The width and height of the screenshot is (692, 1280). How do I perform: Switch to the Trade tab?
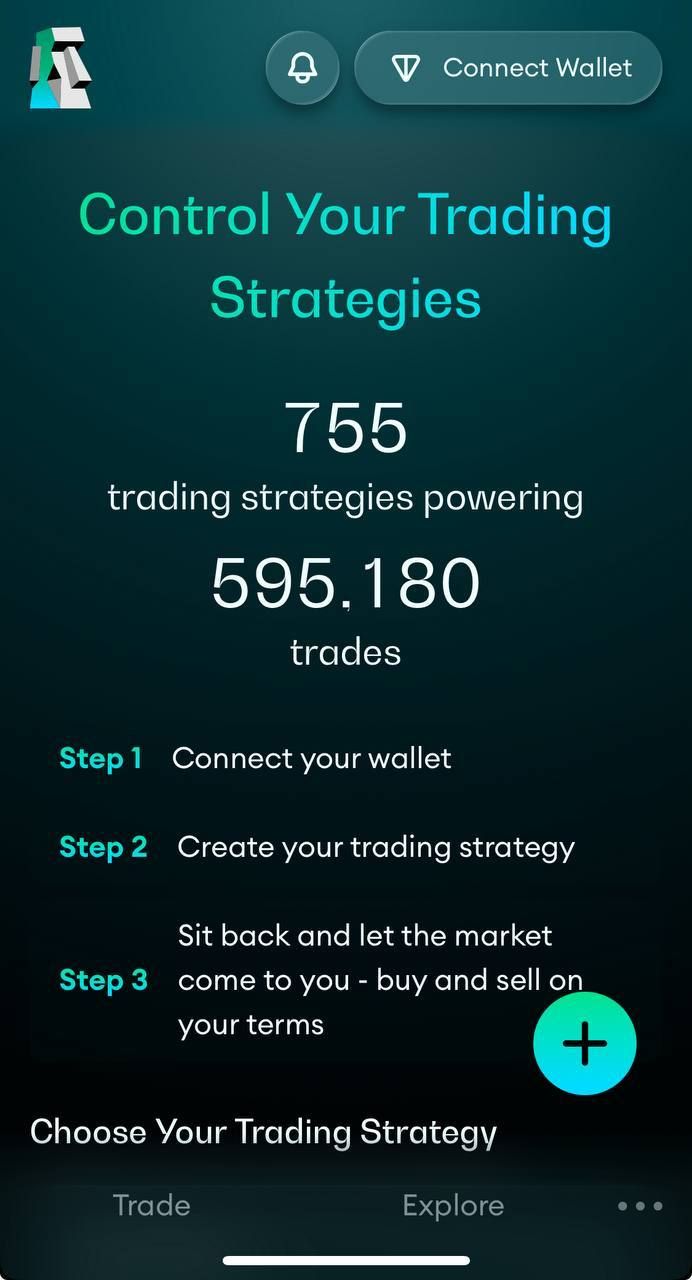[151, 1205]
